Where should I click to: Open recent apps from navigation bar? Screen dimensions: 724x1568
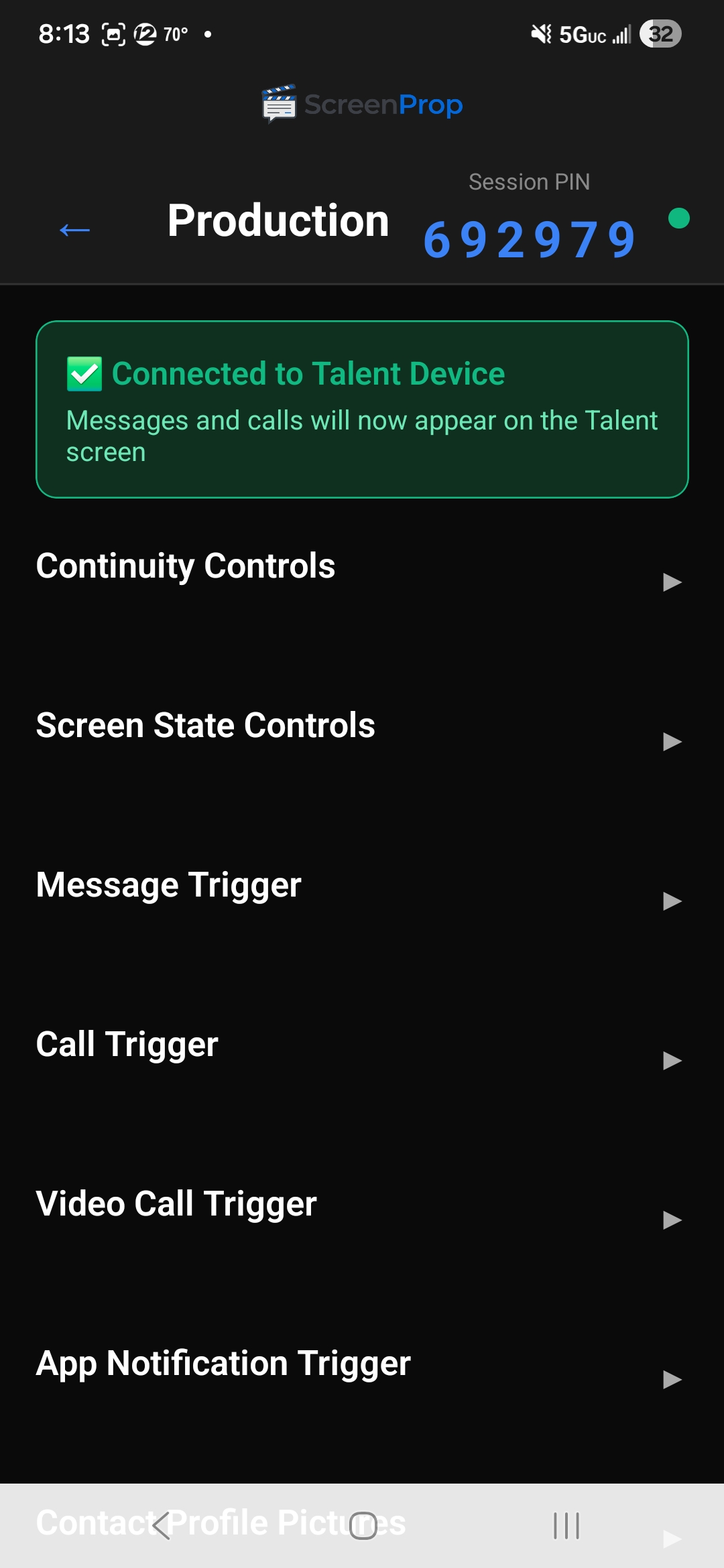566,1526
